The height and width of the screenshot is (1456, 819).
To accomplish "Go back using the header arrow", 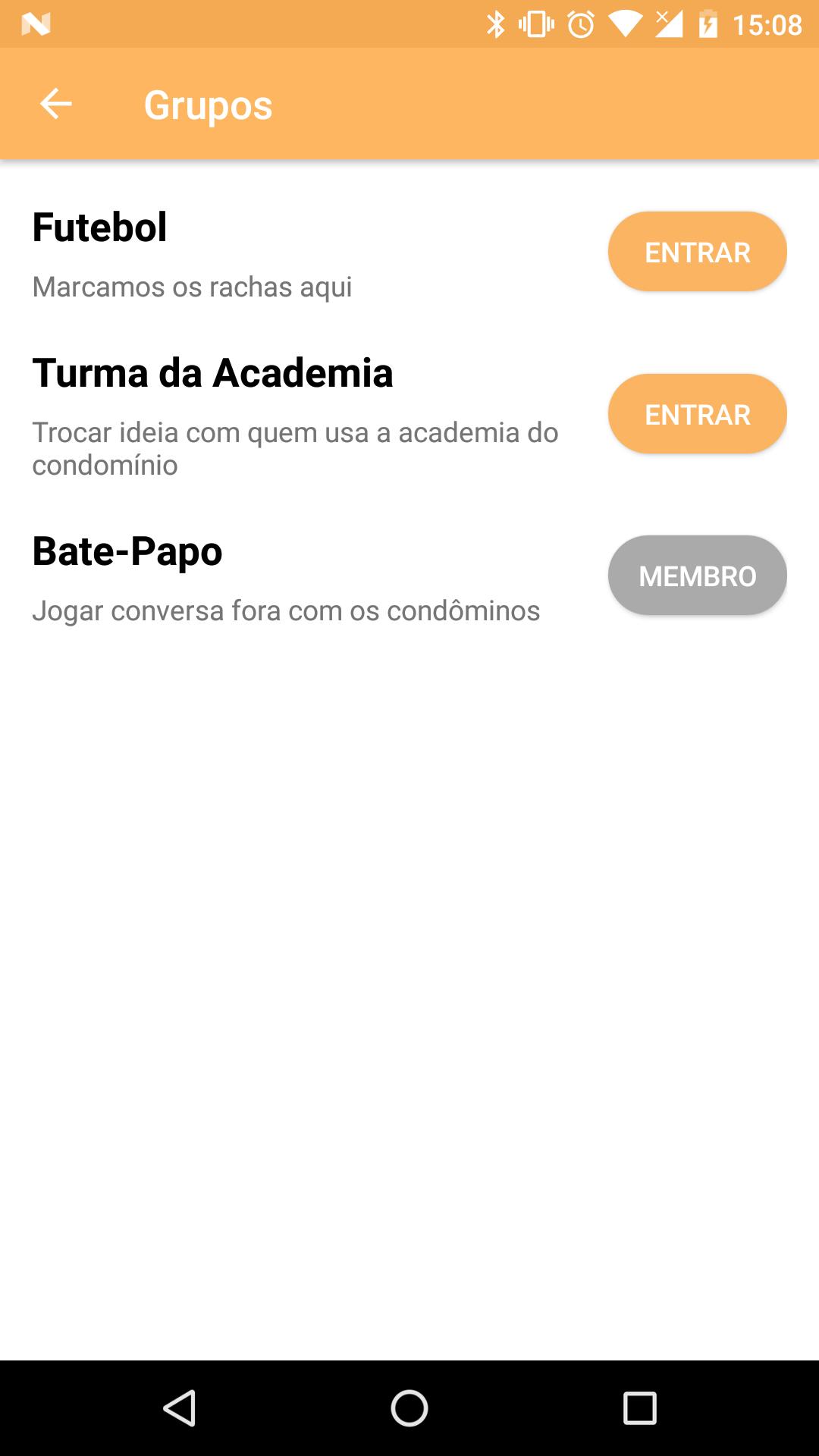I will [55, 104].
